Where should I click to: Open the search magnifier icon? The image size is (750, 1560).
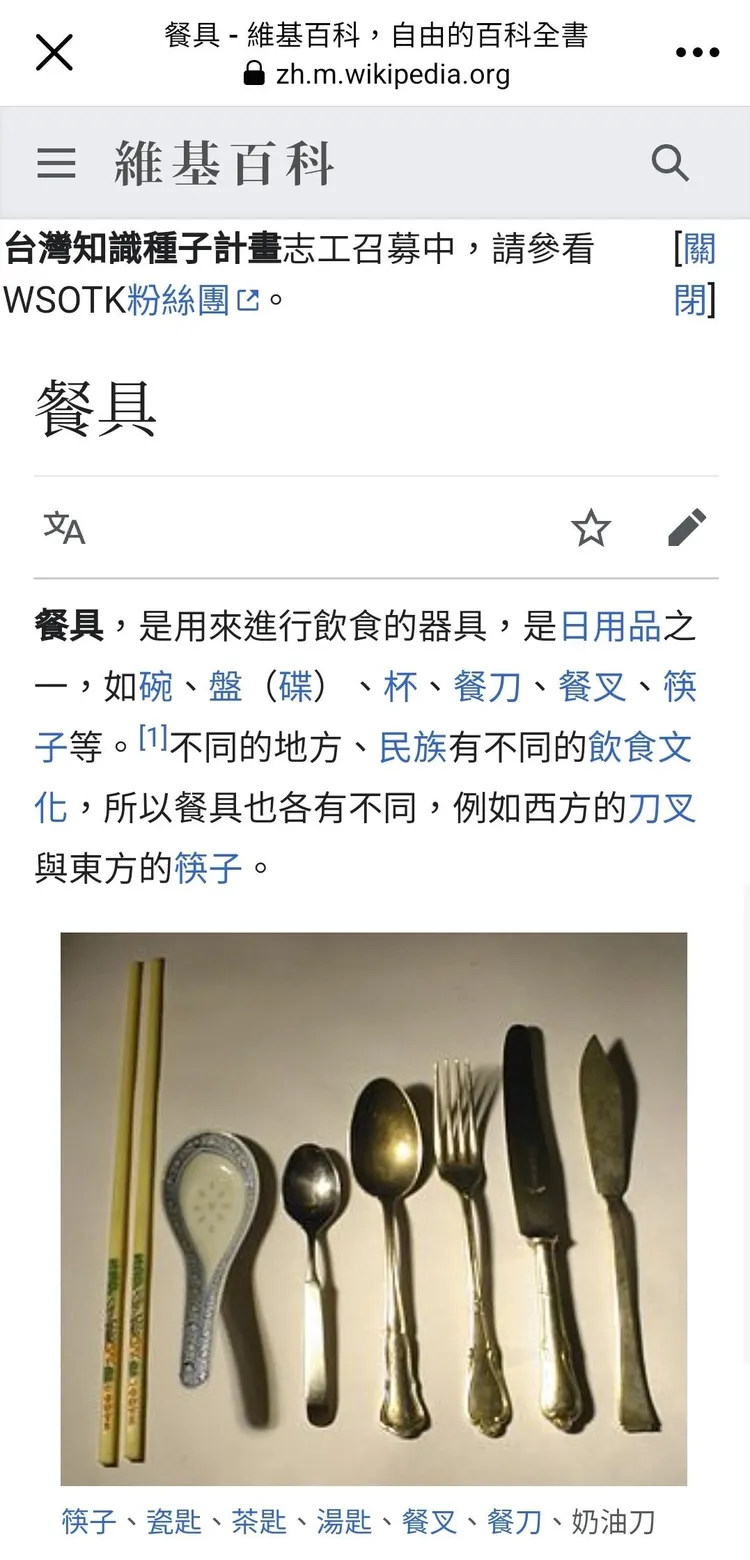(670, 163)
